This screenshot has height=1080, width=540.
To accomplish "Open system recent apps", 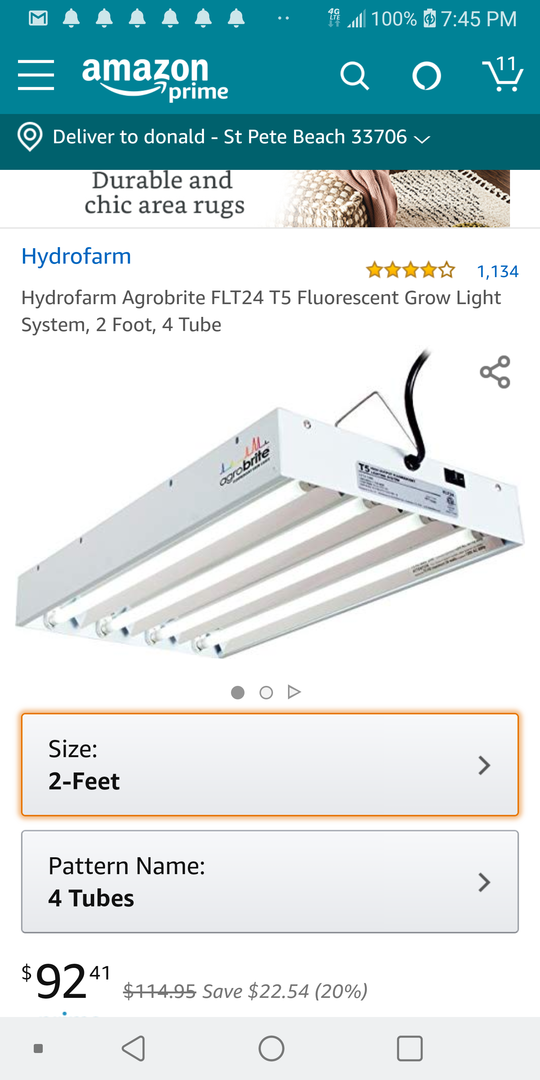I will (x=410, y=1048).
